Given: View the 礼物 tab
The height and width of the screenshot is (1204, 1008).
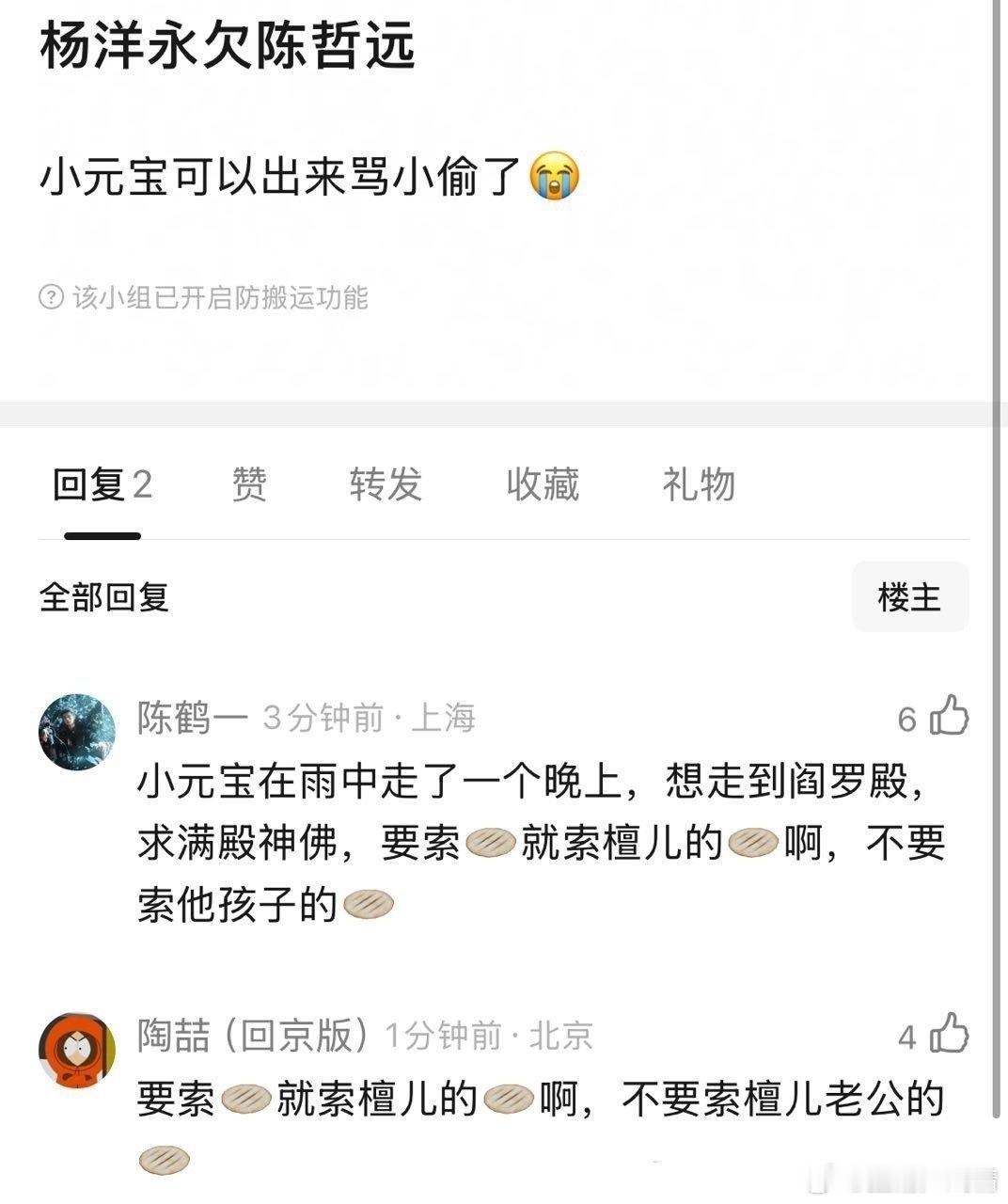Looking at the screenshot, I should pos(697,485).
